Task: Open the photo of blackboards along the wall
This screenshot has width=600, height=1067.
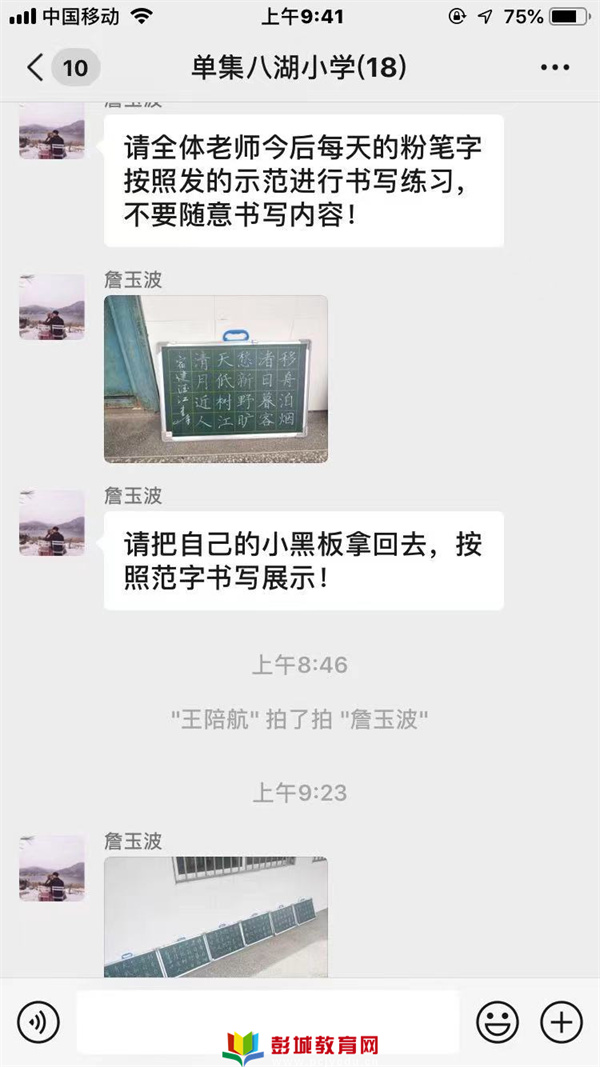Action: pos(216,916)
